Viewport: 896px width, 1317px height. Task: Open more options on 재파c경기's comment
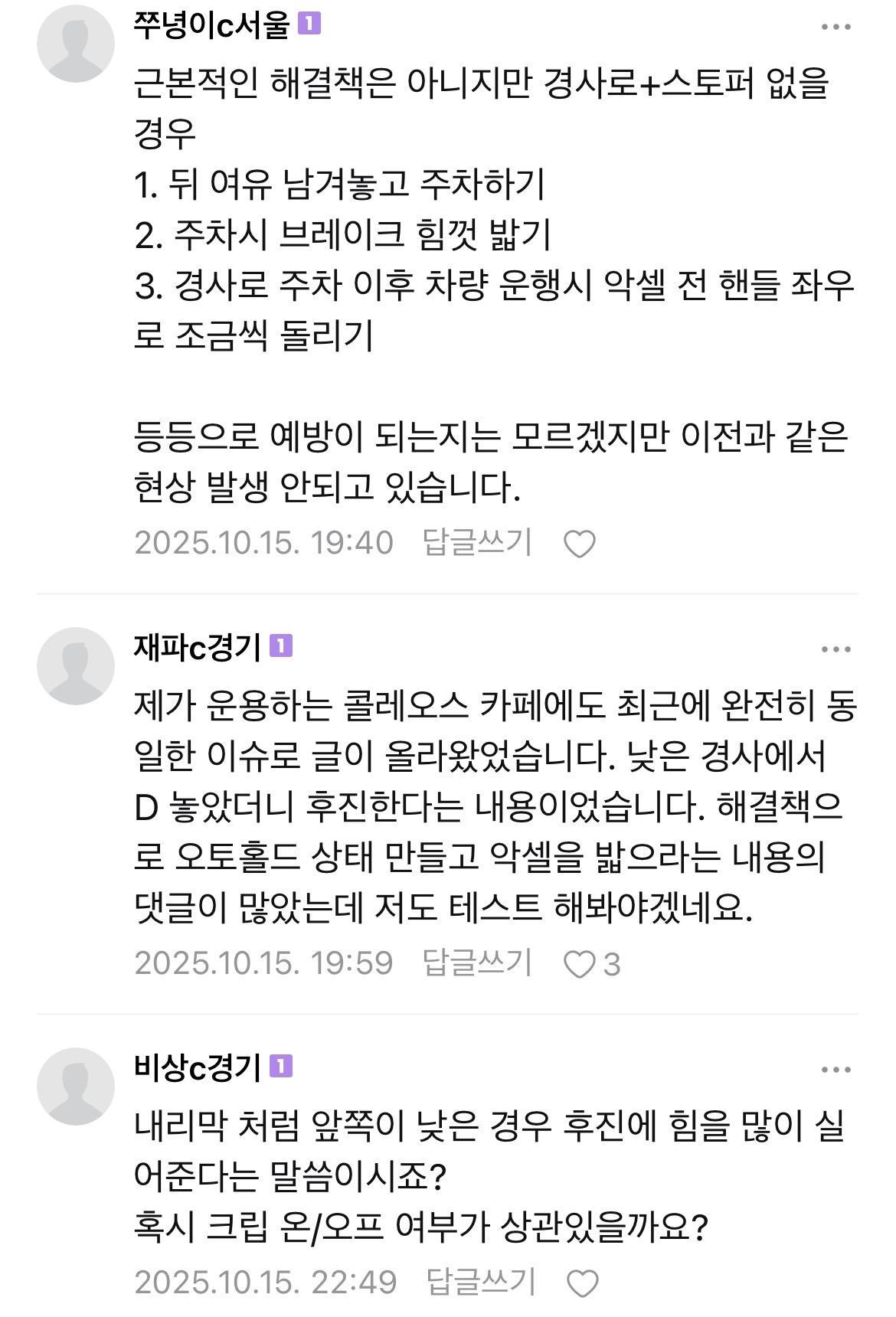coord(836,649)
